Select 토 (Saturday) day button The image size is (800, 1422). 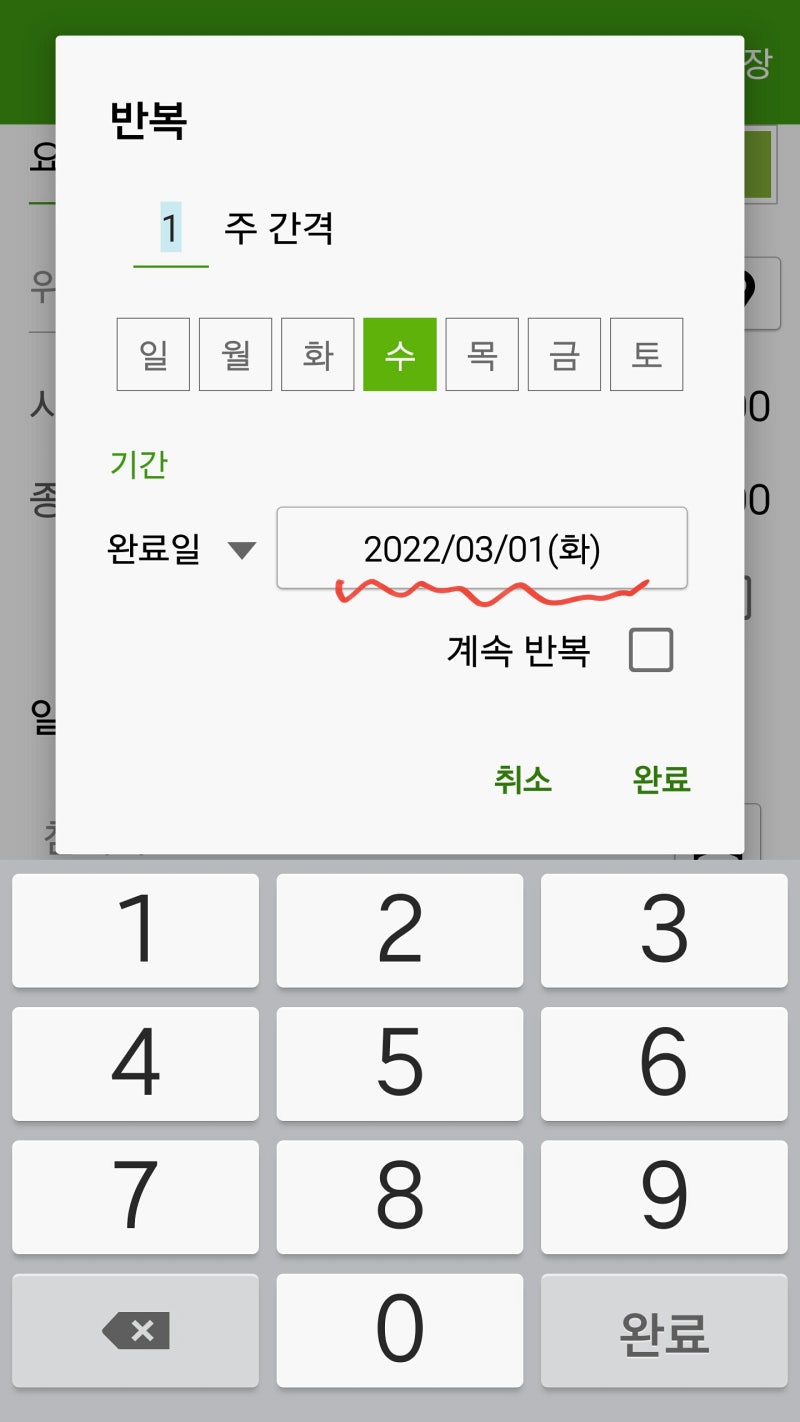pos(646,354)
